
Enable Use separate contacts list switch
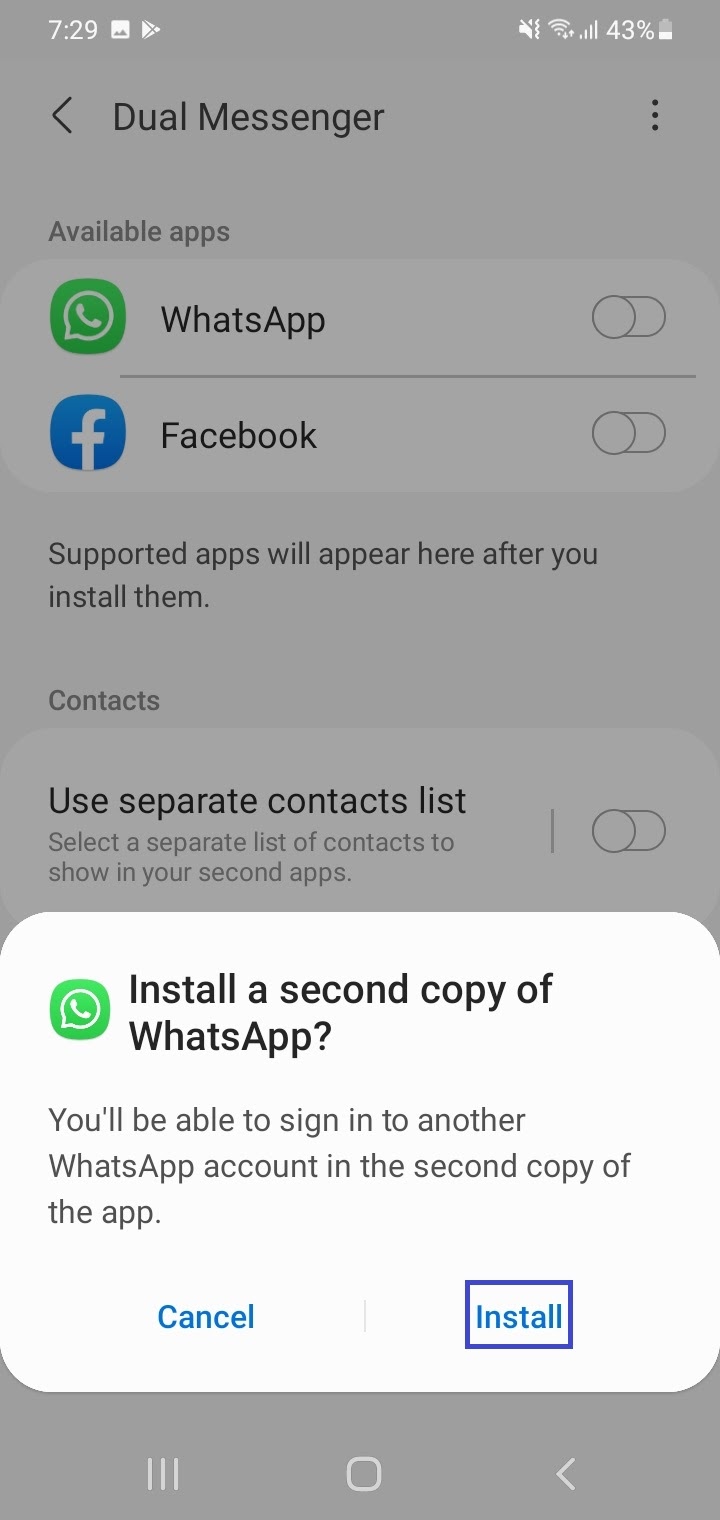(629, 831)
